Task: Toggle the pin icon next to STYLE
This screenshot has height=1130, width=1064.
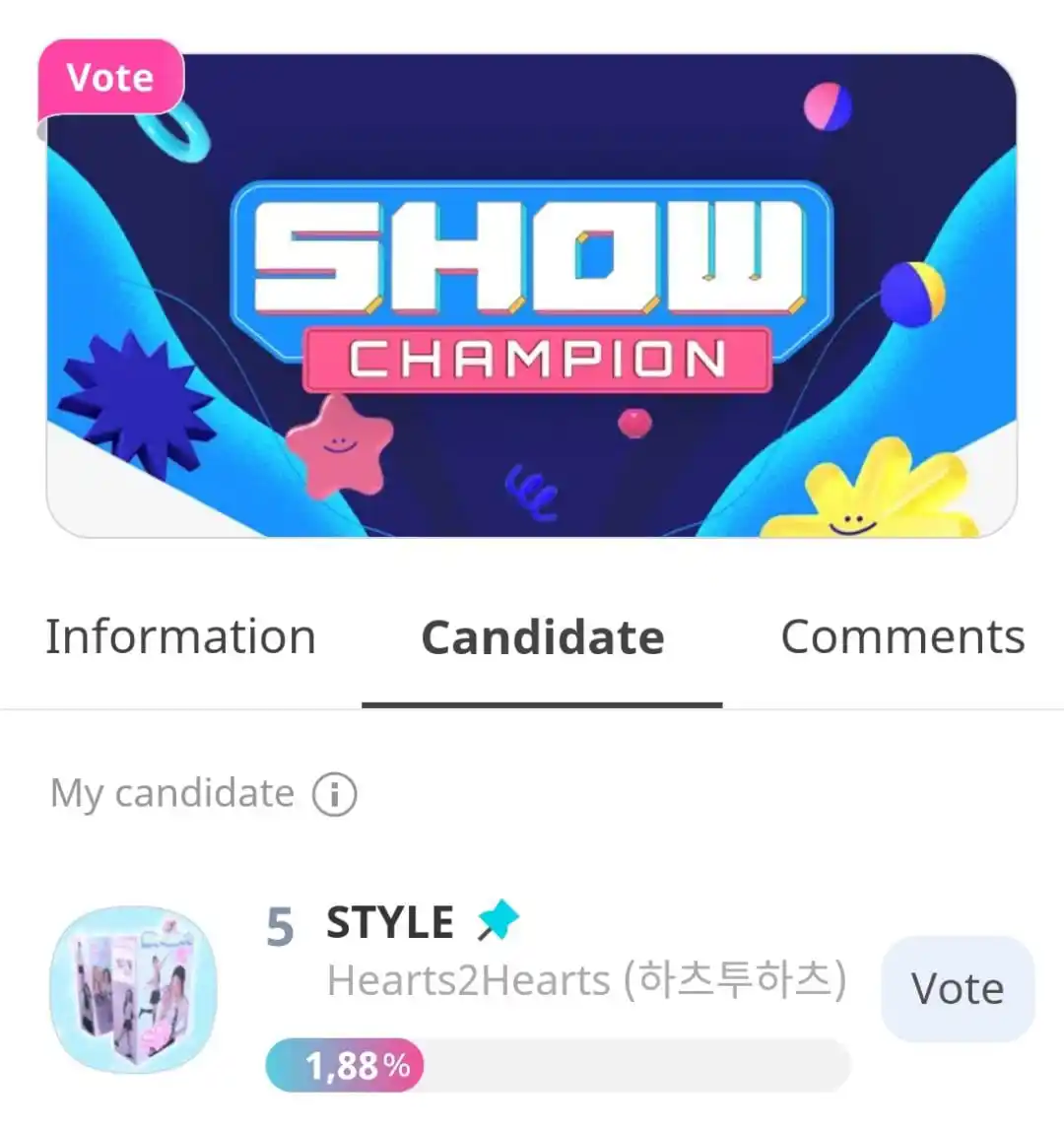Action: click(x=498, y=921)
